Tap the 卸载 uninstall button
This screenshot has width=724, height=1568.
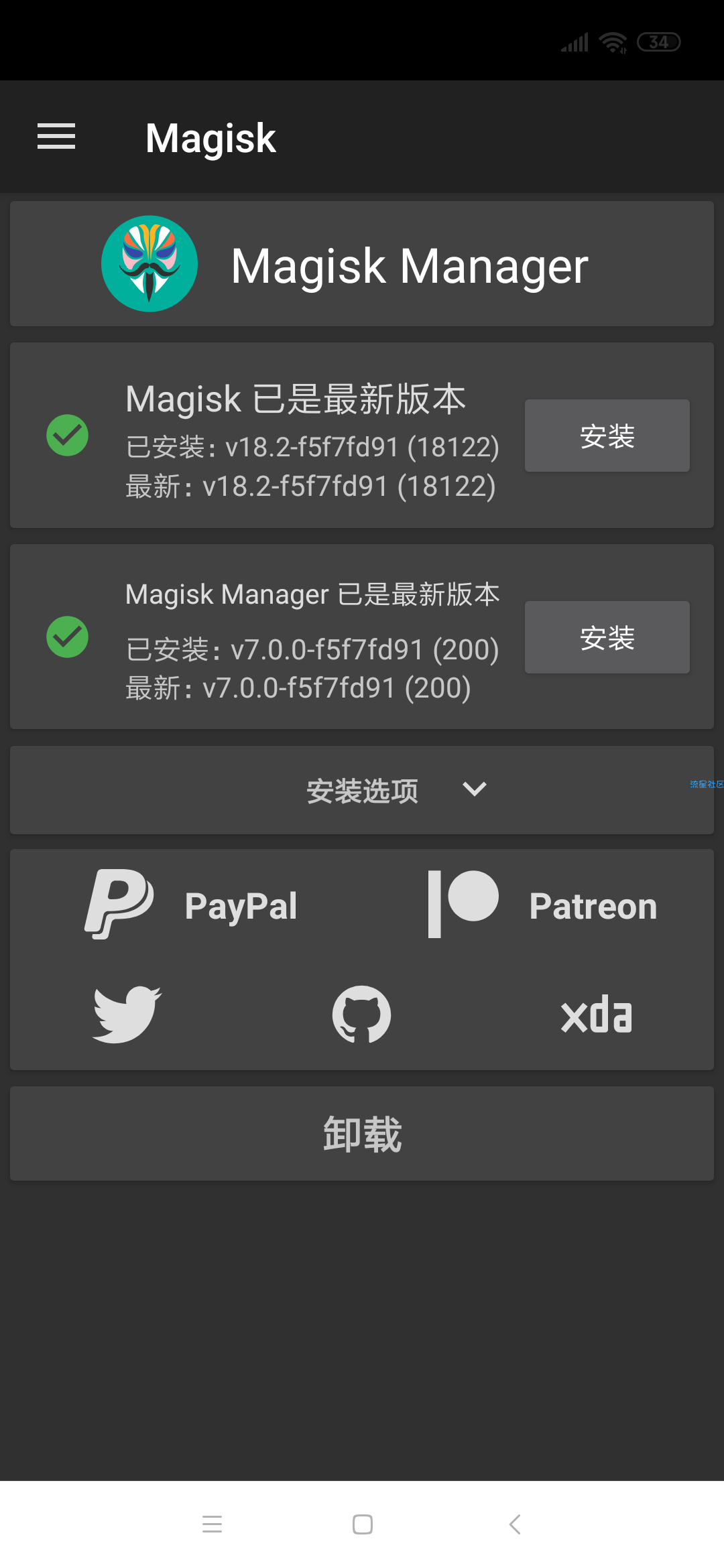(x=362, y=1134)
